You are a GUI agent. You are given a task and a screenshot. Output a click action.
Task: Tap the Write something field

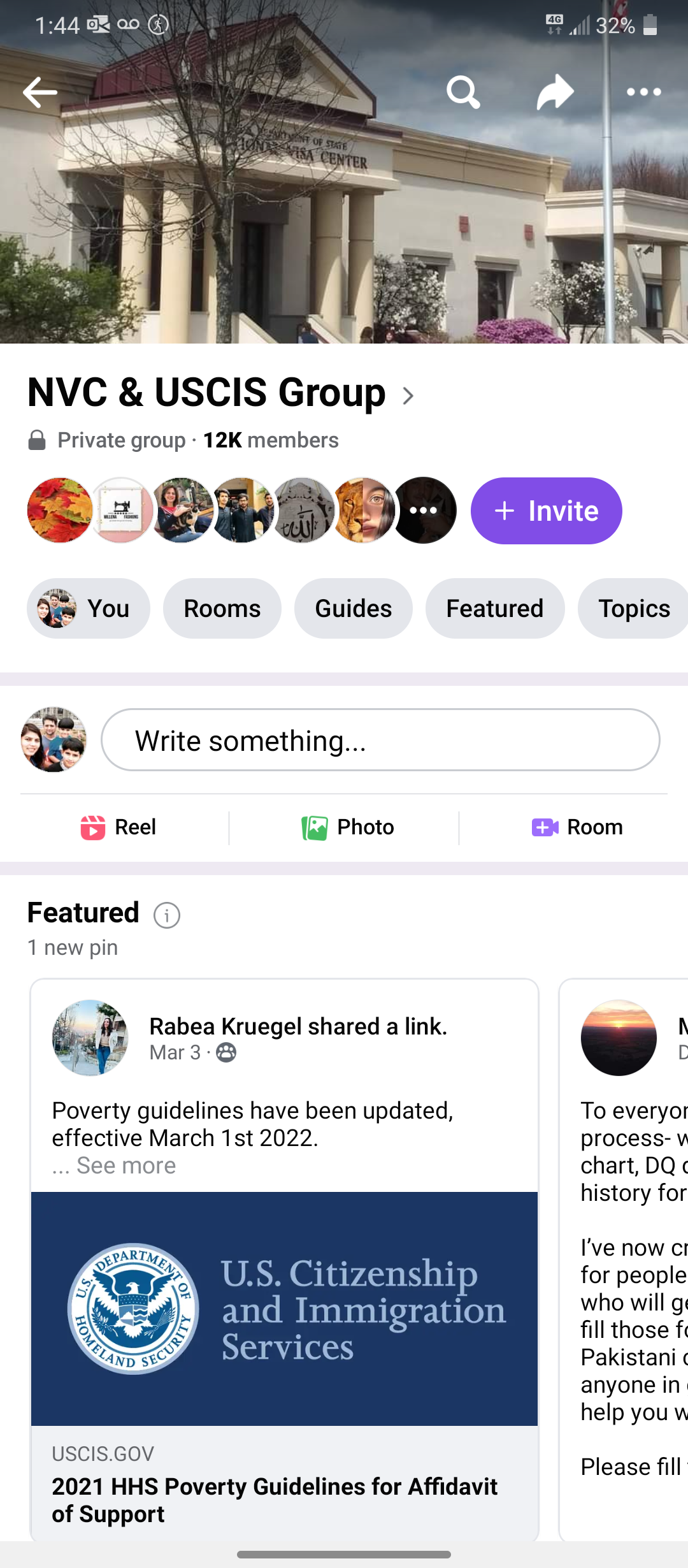coord(380,740)
